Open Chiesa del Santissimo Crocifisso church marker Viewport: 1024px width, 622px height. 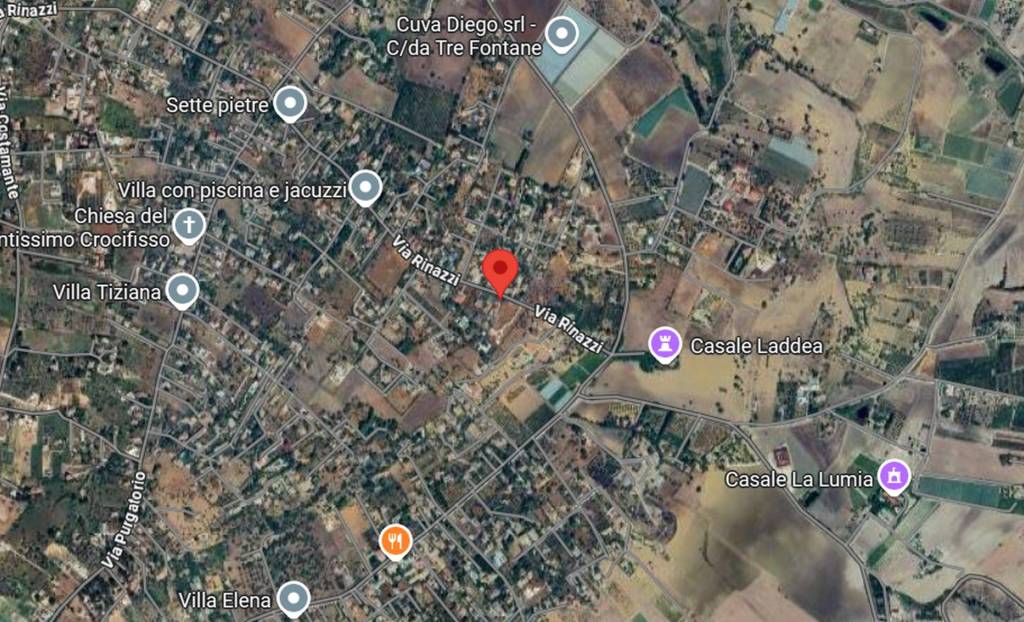pyautogui.click(x=189, y=225)
